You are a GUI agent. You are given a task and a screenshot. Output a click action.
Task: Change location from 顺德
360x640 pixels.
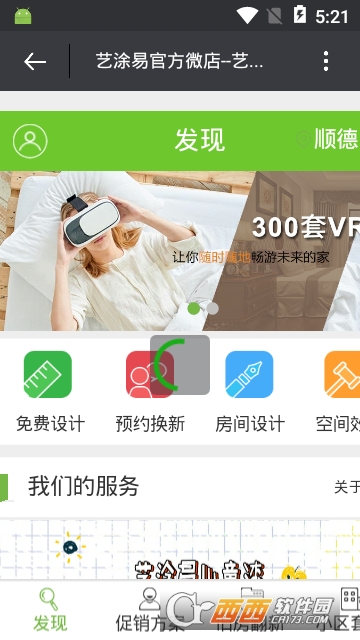(x=328, y=140)
